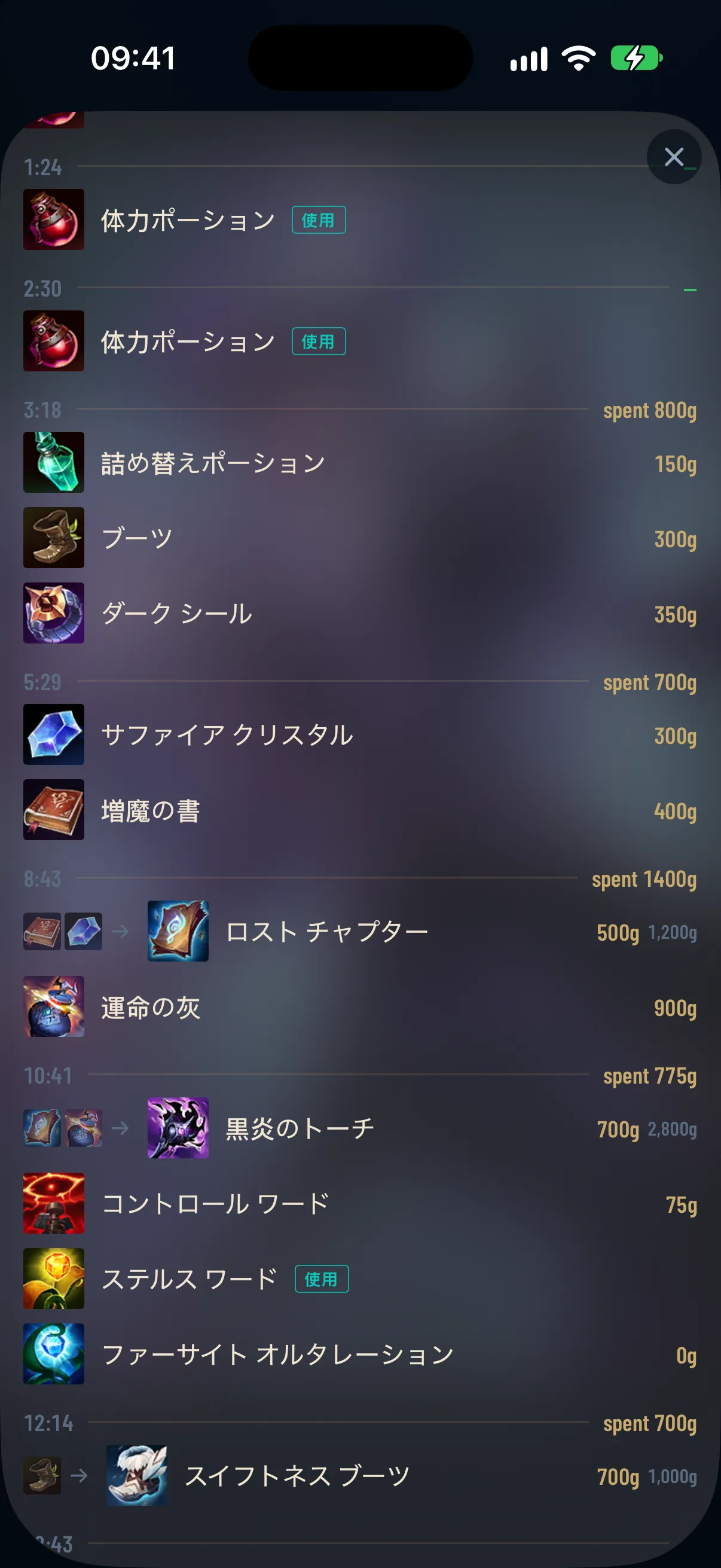Image resolution: width=721 pixels, height=1568 pixels.
Task: Close the item purchase timeline overlay
Action: (x=674, y=157)
